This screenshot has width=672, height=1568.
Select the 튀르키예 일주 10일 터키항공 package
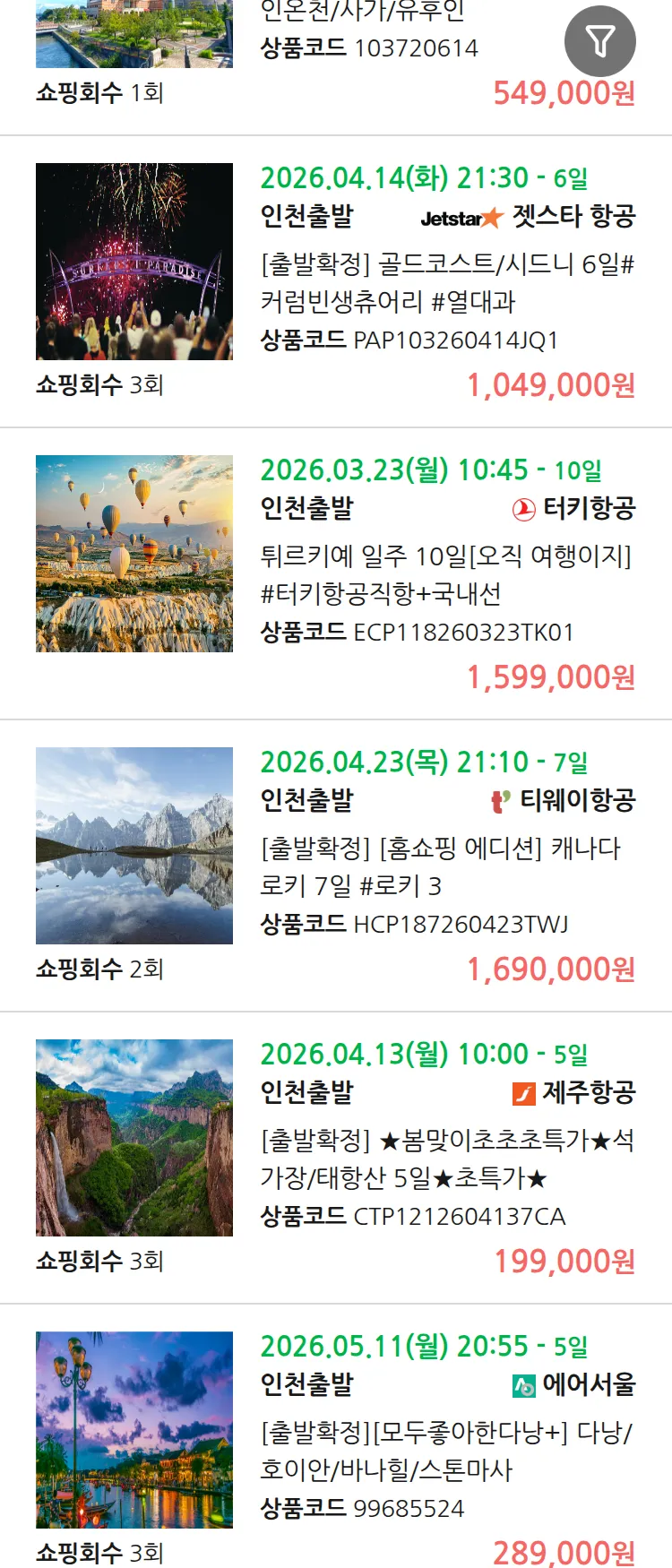click(x=446, y=575)
